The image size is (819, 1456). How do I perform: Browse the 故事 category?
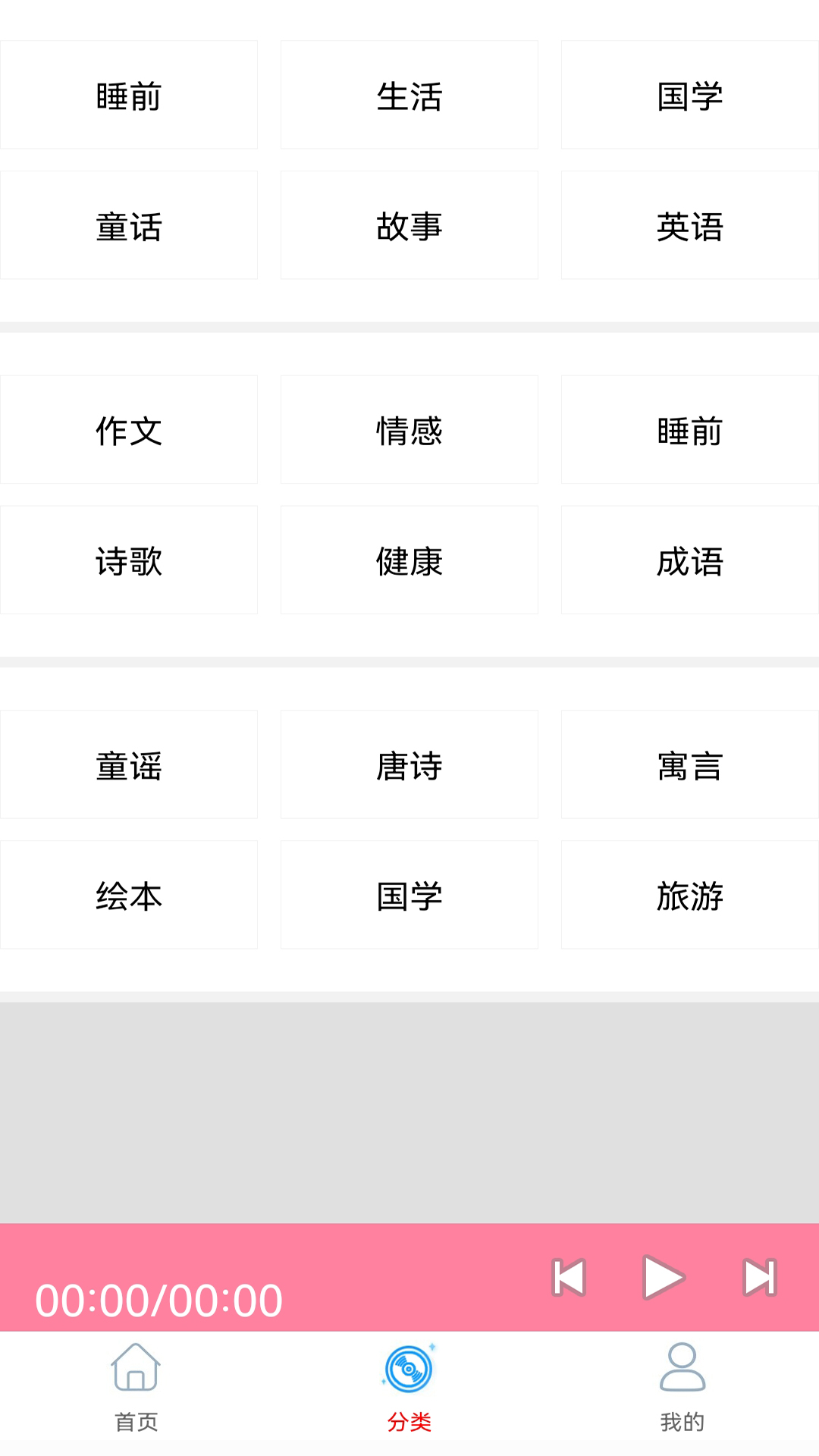pos(409,226)
